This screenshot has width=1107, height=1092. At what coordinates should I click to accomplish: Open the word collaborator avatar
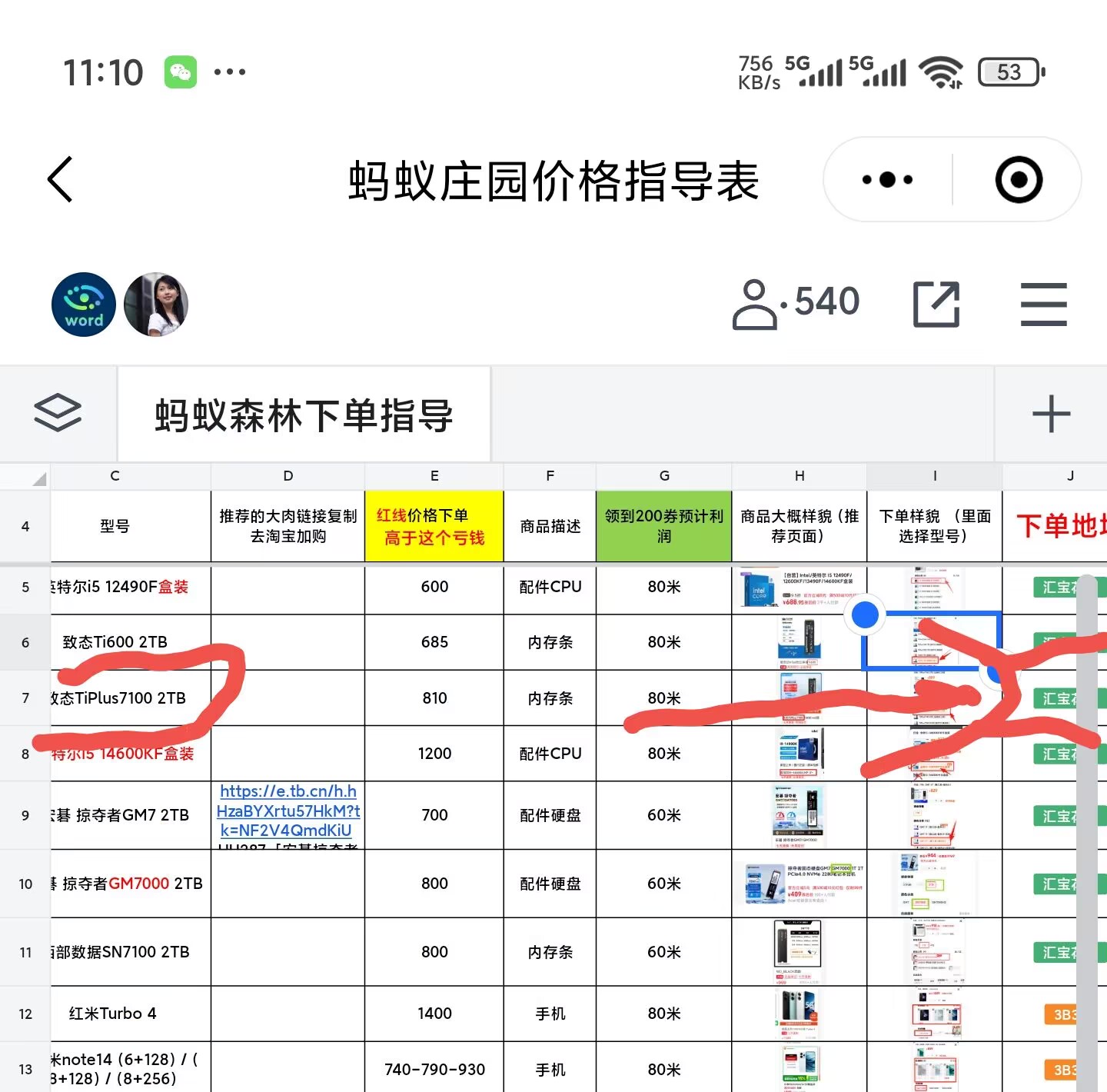pos(84,305)
